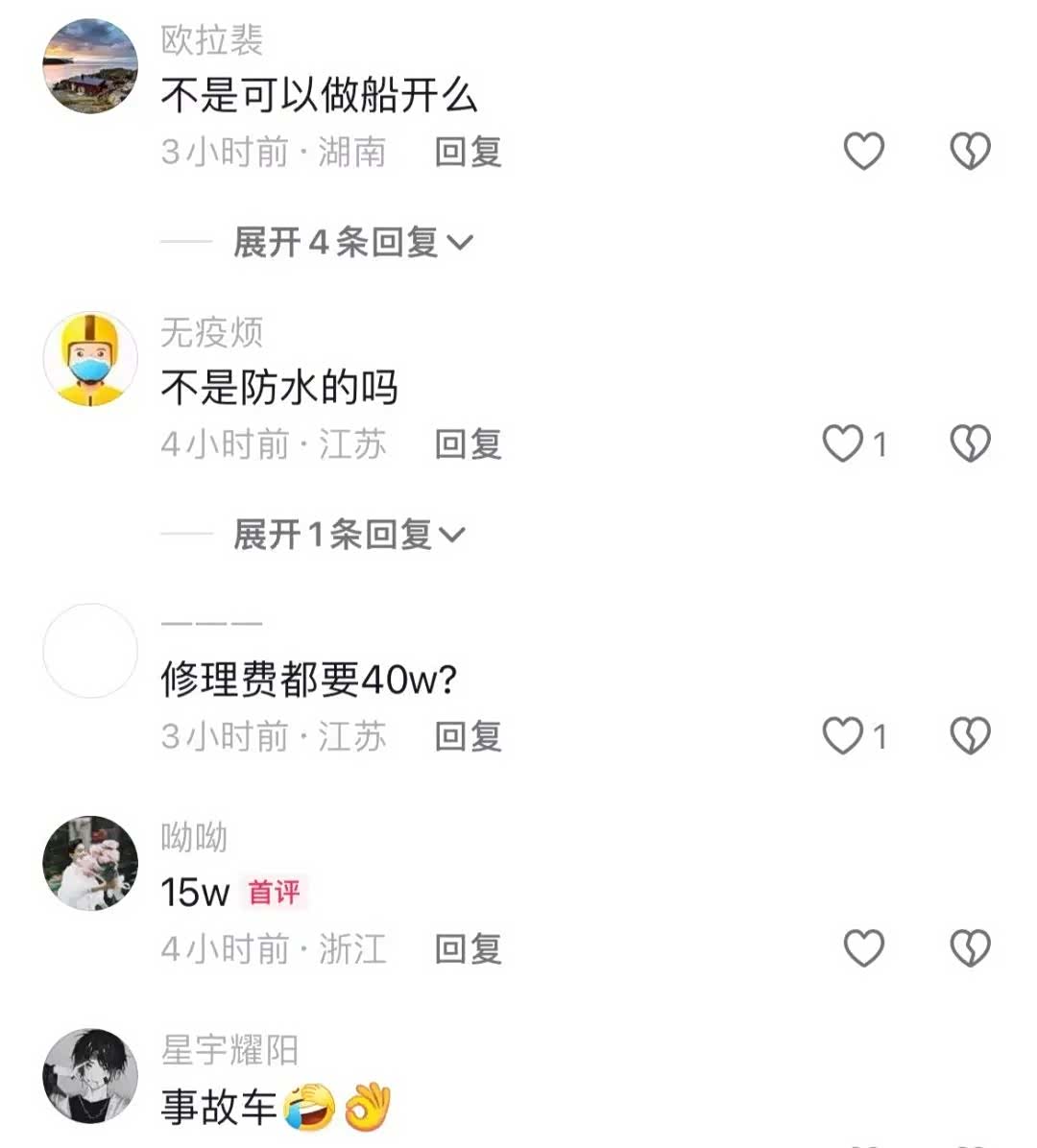This screenshot has width=1037, height=1148.
Task: Reply to the 修理费都要40w comment
Action: click(468, 736)
